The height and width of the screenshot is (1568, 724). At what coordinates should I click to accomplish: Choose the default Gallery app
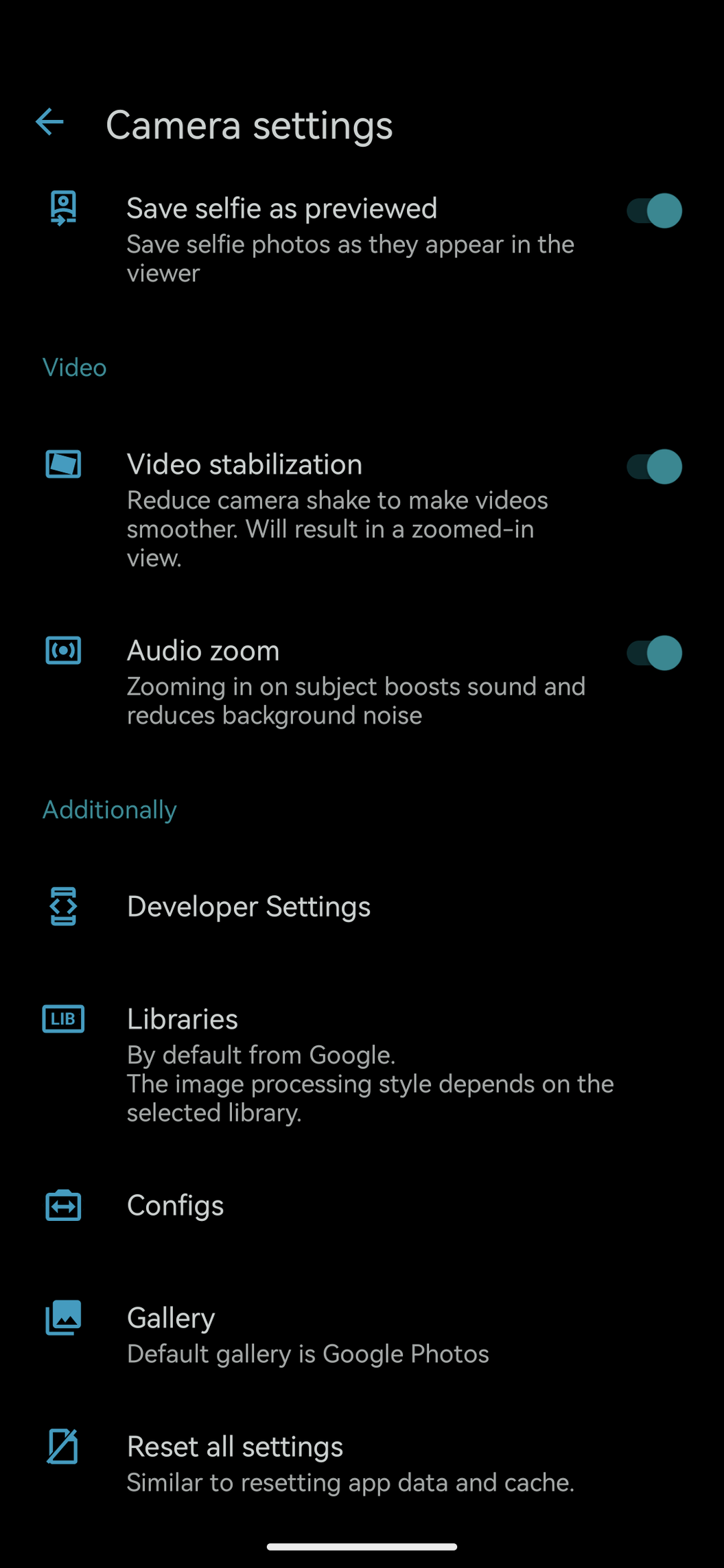pos(171,1318)
